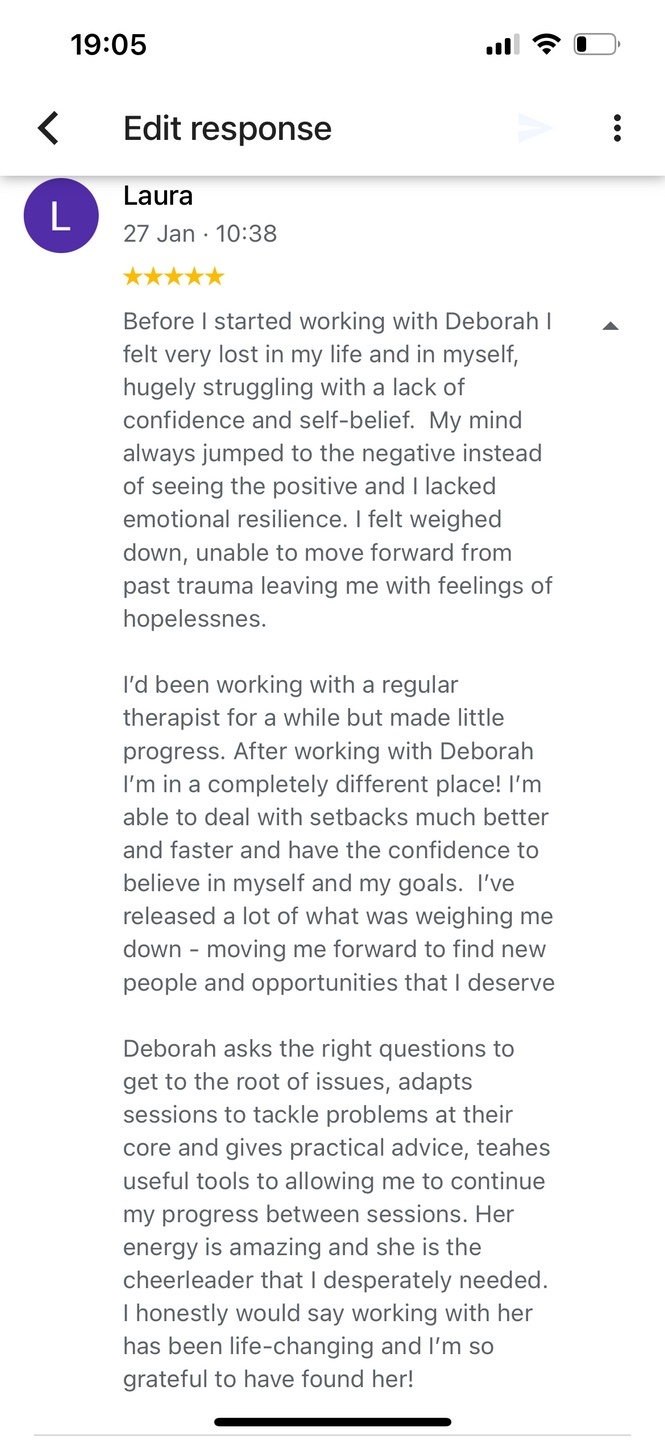Open the three-dot overflow menu
665x1440 pixels.
tap(617, 128)
